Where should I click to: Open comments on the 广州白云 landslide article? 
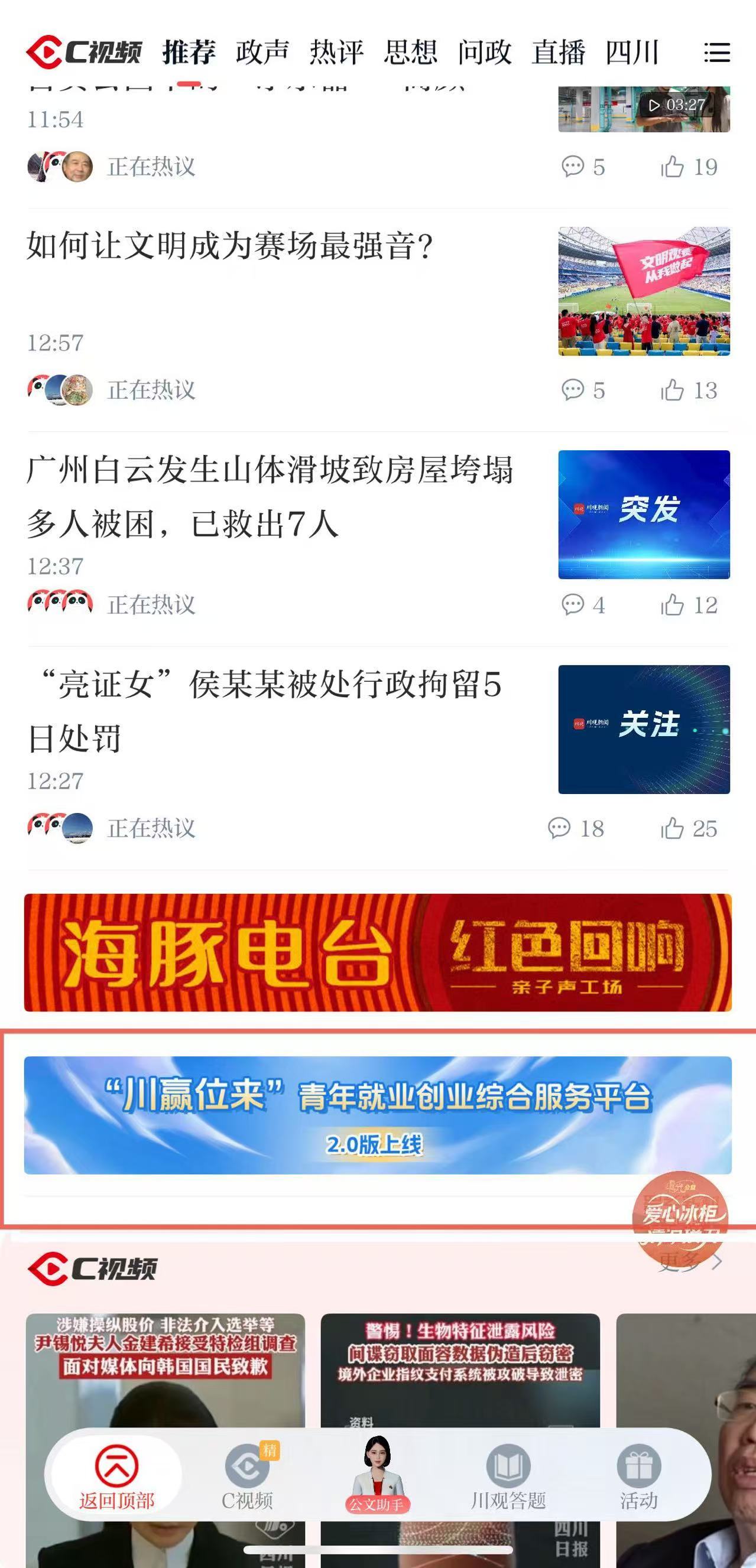tap(583, 605)
